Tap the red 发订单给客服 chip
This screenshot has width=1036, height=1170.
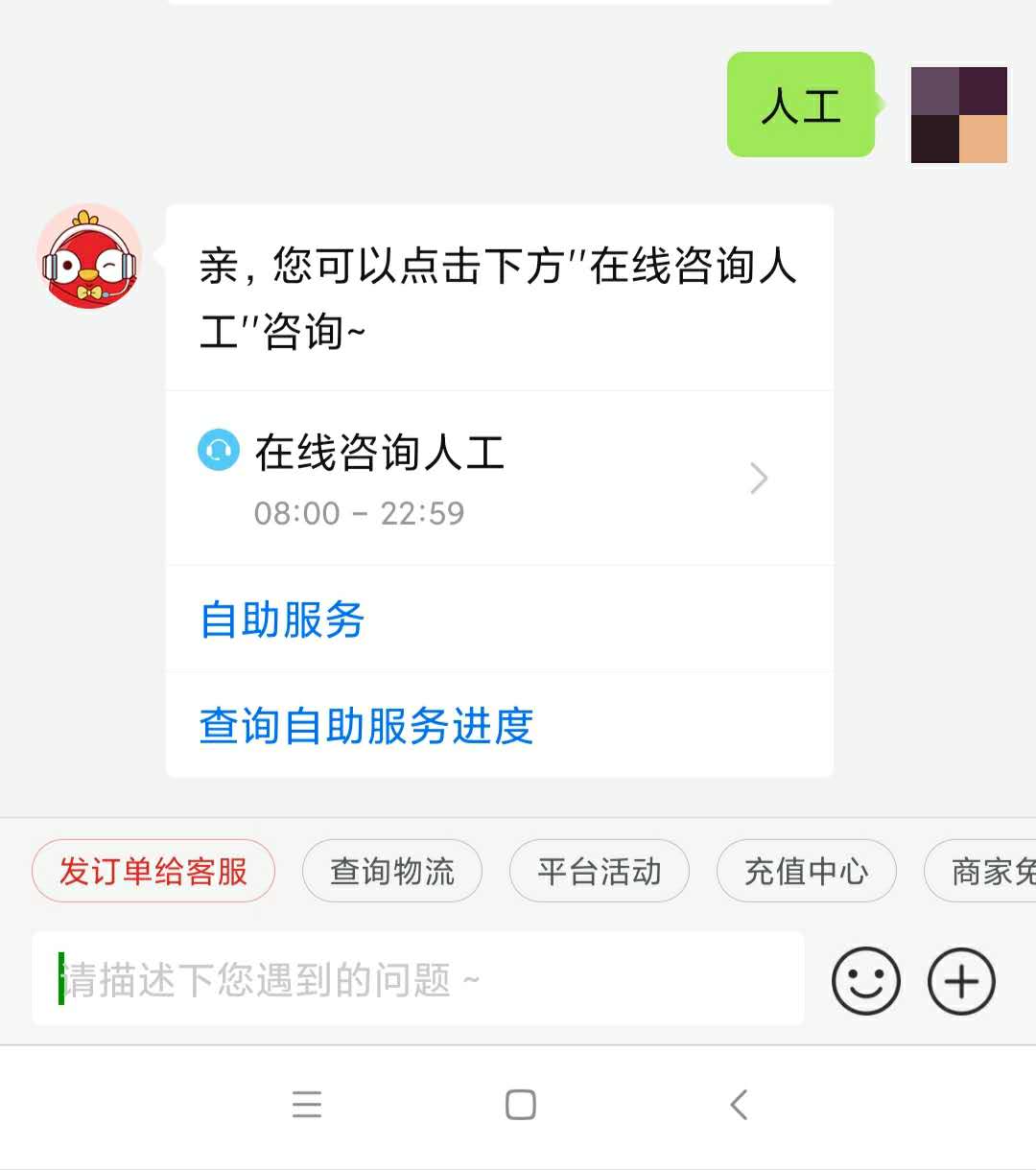coord(153,871)
